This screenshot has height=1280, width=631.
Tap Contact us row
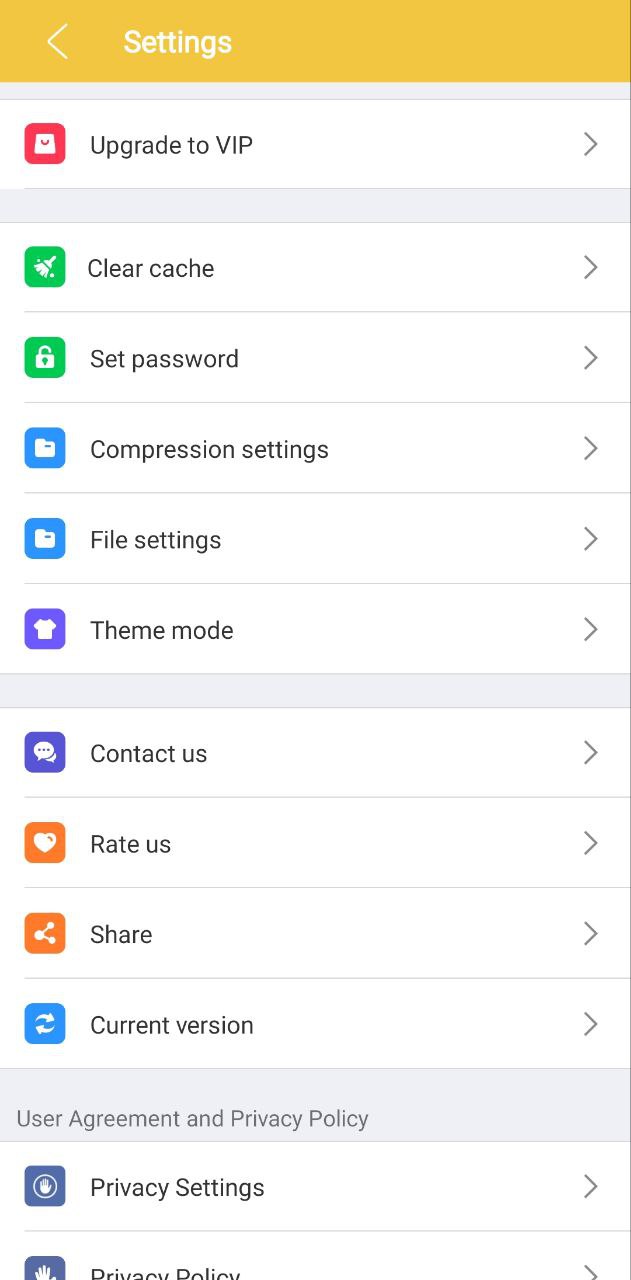tap(315, 753)
